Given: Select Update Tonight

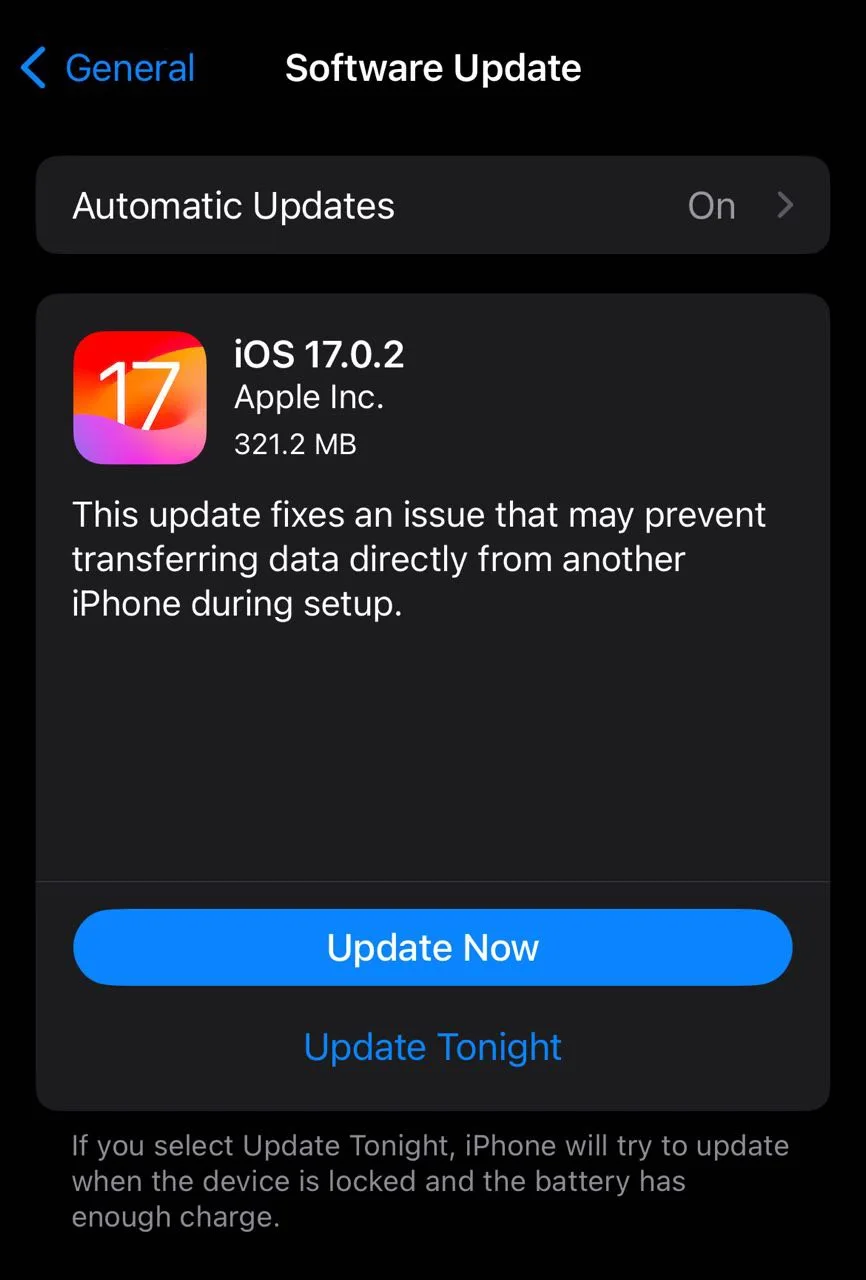Looking at the screenshot, I should pos(432,1047).
